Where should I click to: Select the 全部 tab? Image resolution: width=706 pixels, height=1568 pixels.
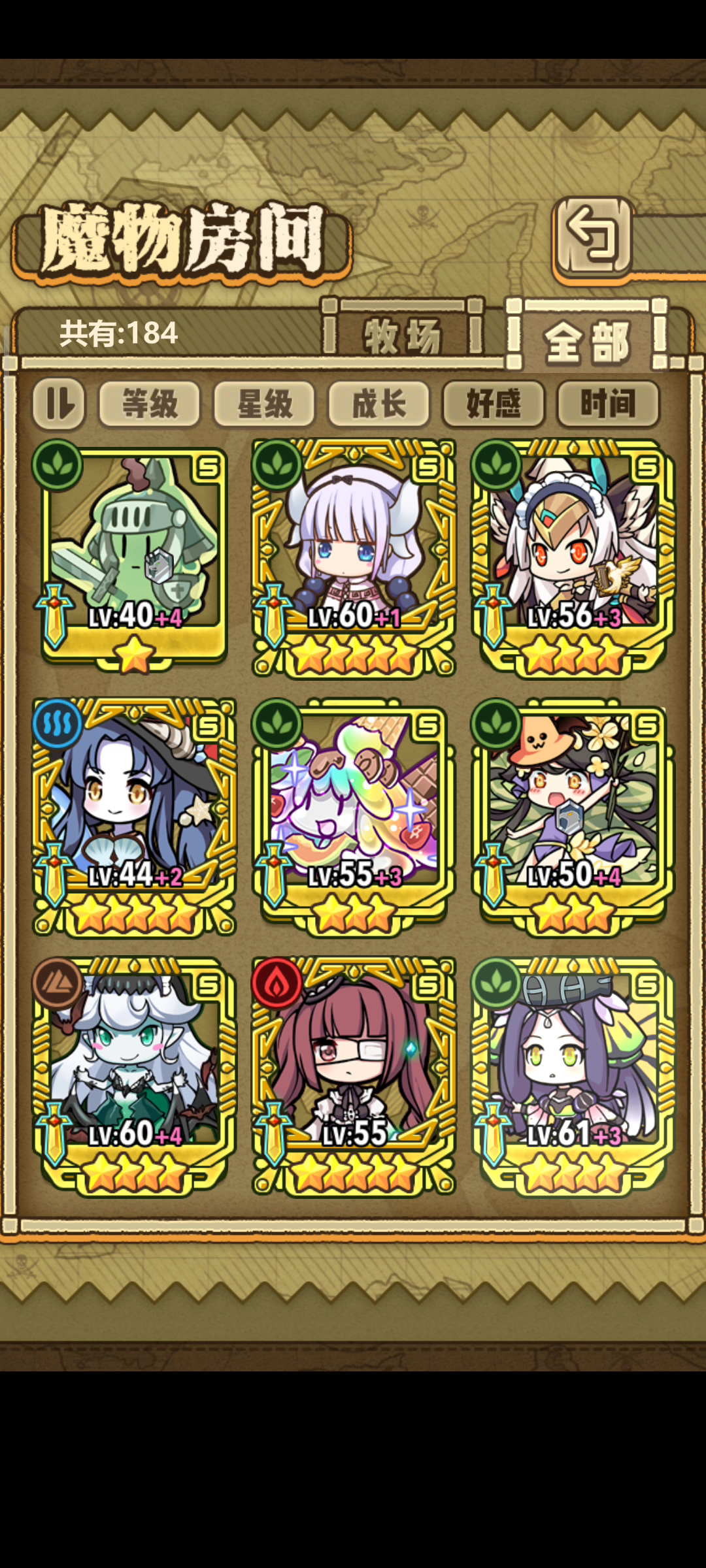586,340
